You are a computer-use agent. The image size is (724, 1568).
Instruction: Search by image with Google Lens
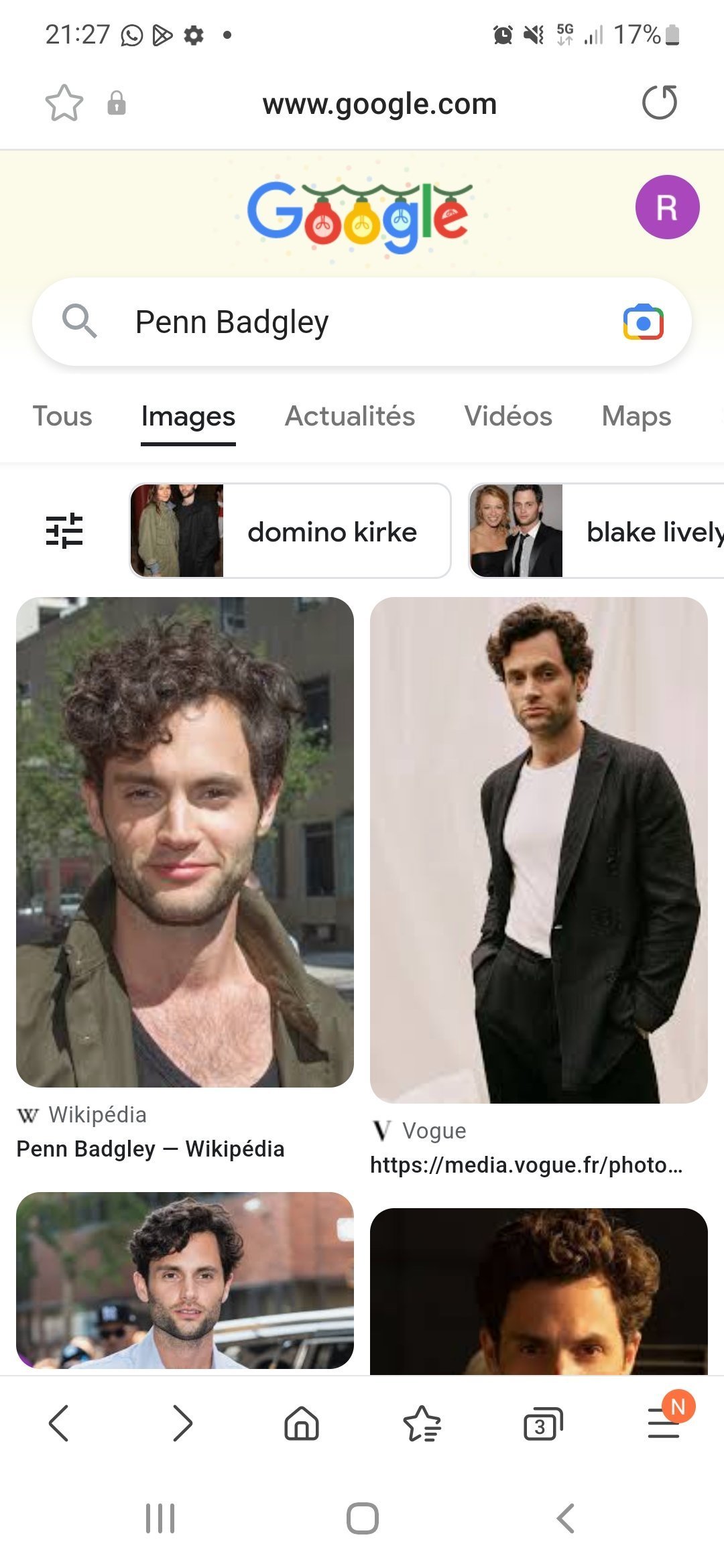[x=643, y=322]
